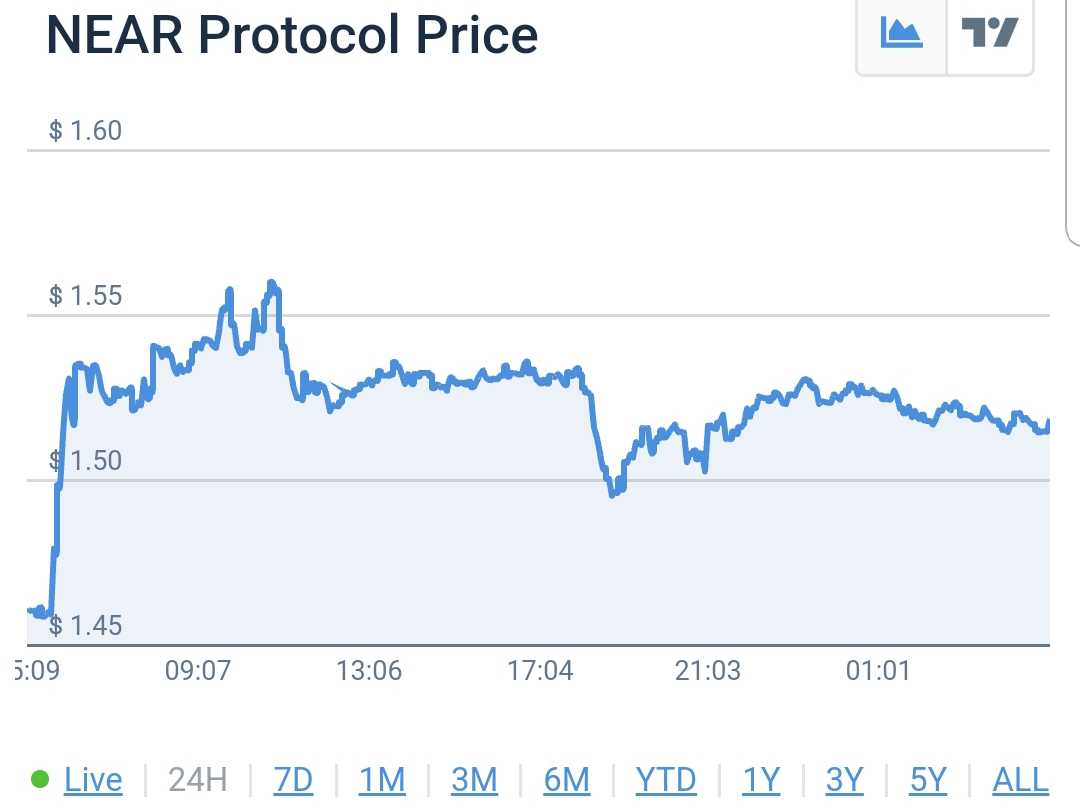Switch to the area chart view
This screenshot has width=1080, height=810.
[901, 34]
